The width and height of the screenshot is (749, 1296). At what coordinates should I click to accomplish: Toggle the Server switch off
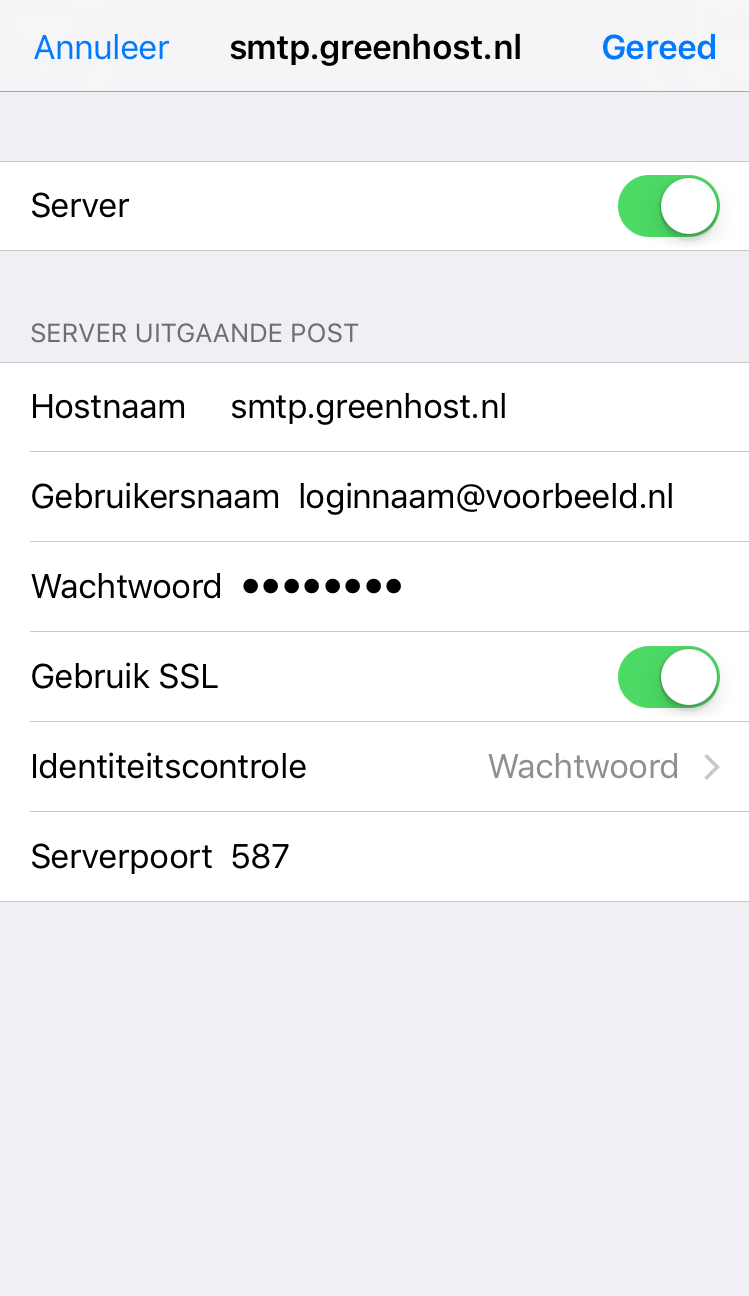[x=668, y=206]
